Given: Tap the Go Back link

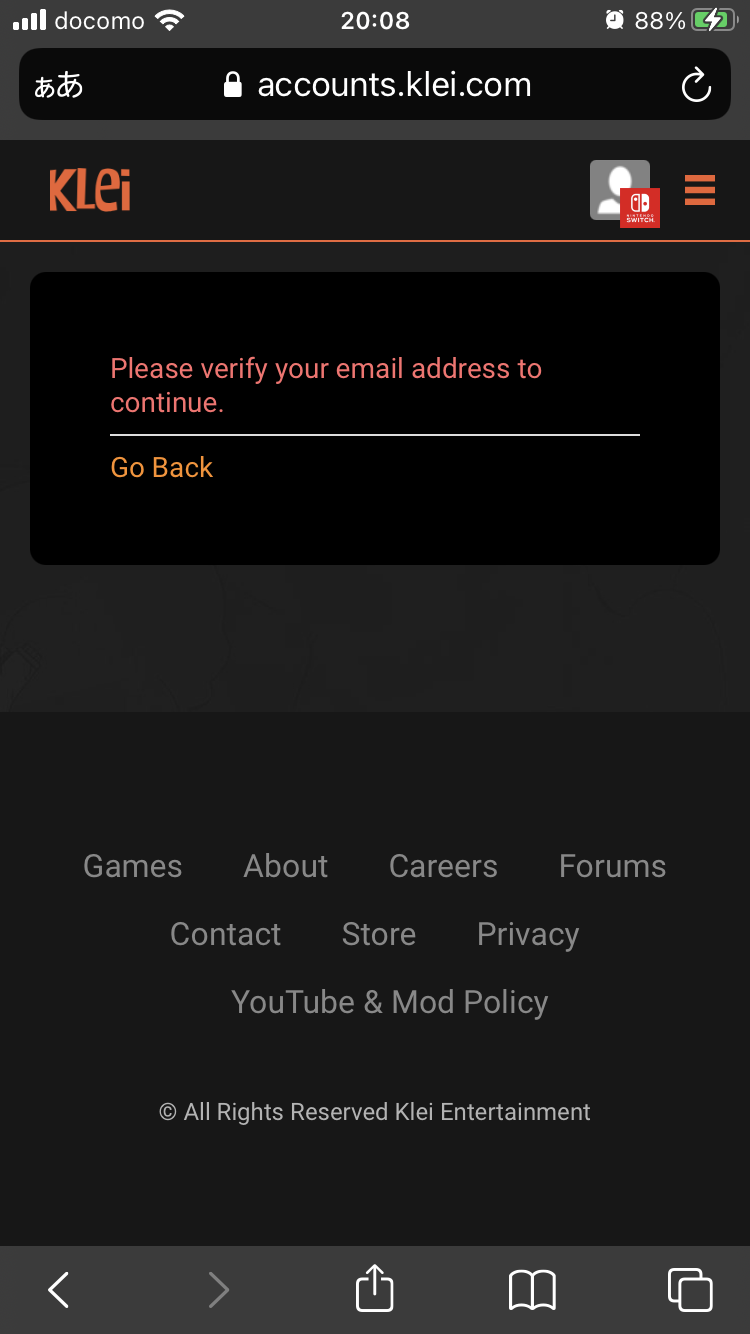Looking at the screenshot, I should pyautogui.click(x=161, y=468).
